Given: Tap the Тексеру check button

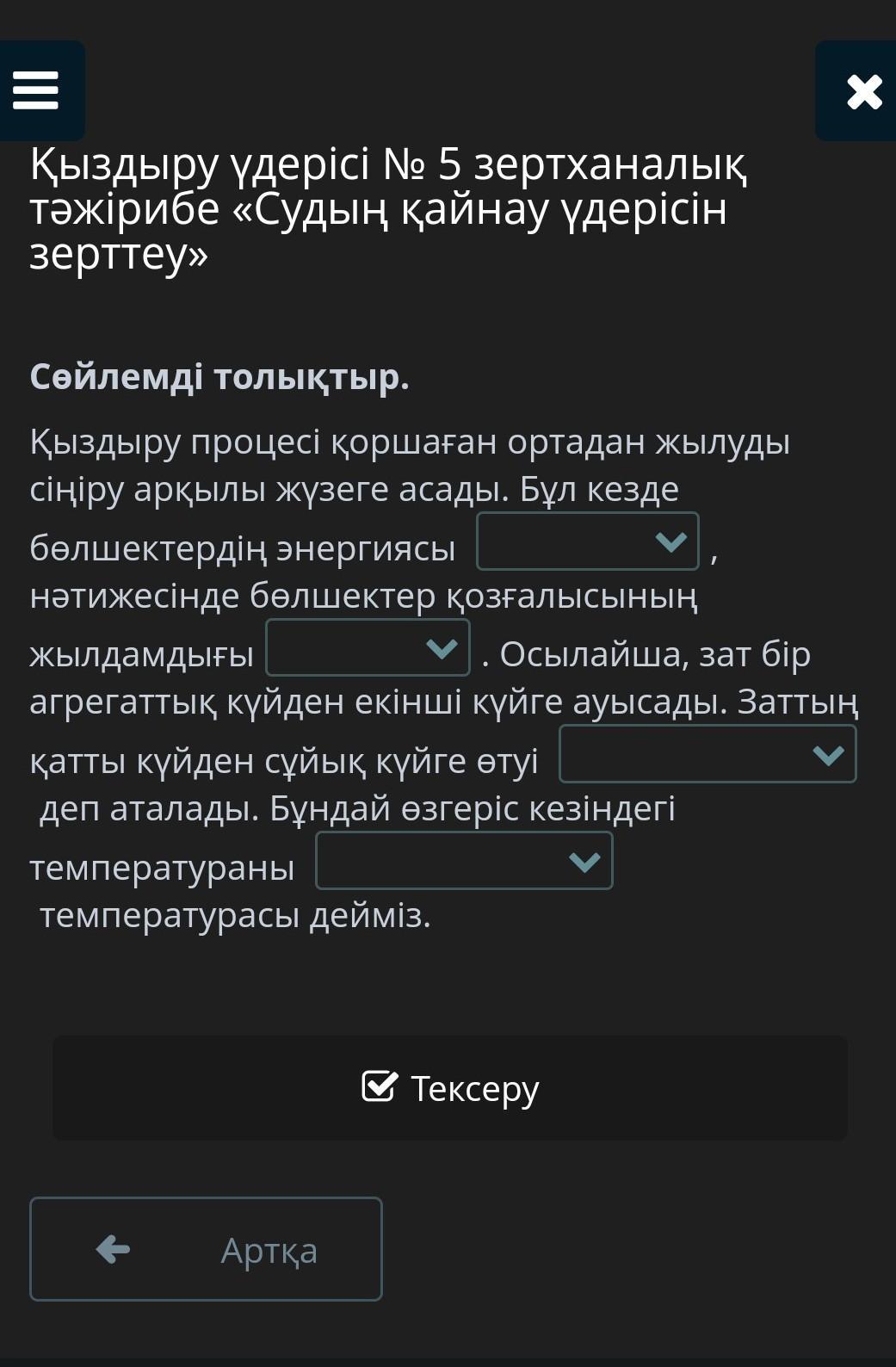Looking at the screenshot, I should click(450, 1088).
